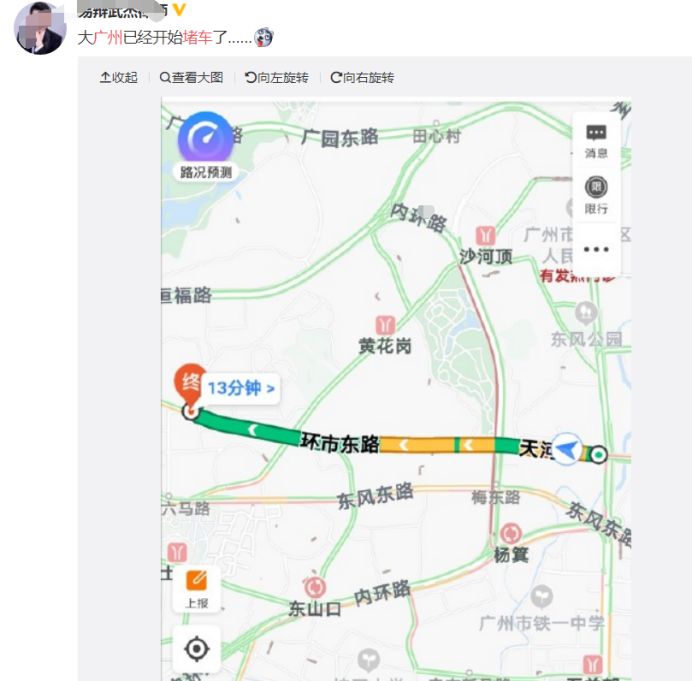Open the poster's profile avatar
The image size is (692, 681).
point(41,27)
